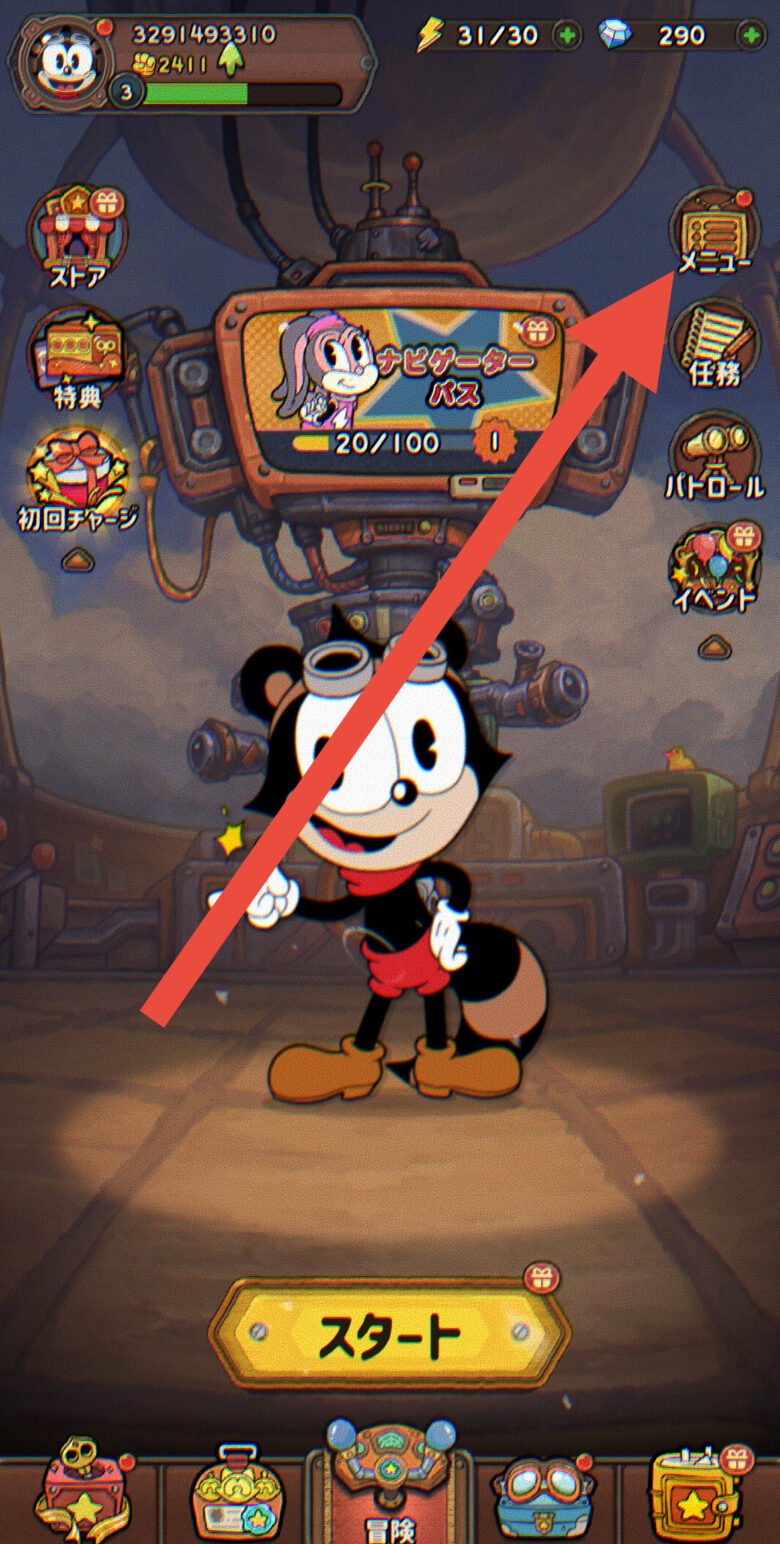Open the ストア store
This screenshot has width=780, height=1544.
(78, 236)
